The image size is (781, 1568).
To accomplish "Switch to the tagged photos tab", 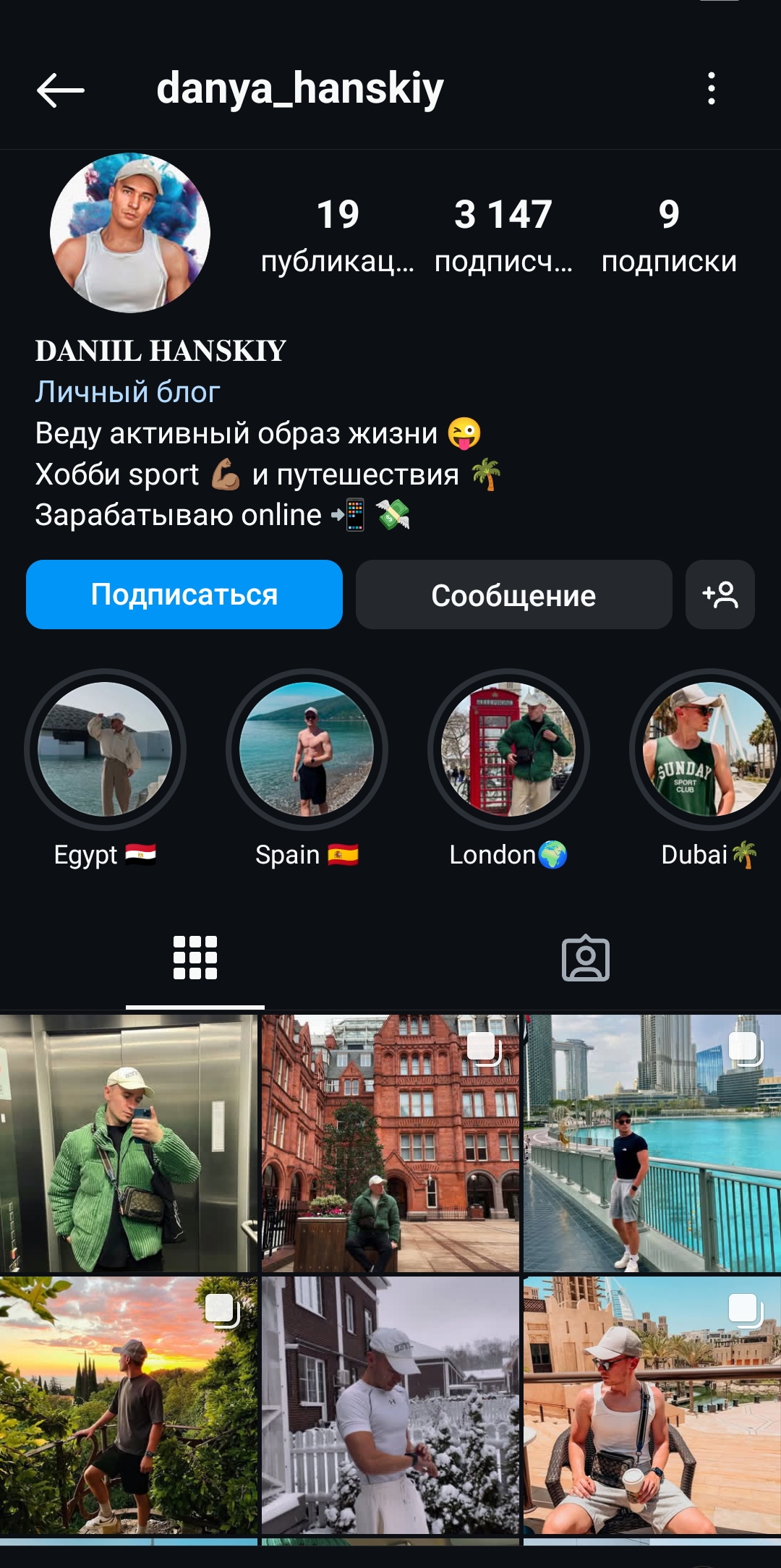I will point(586,958).
